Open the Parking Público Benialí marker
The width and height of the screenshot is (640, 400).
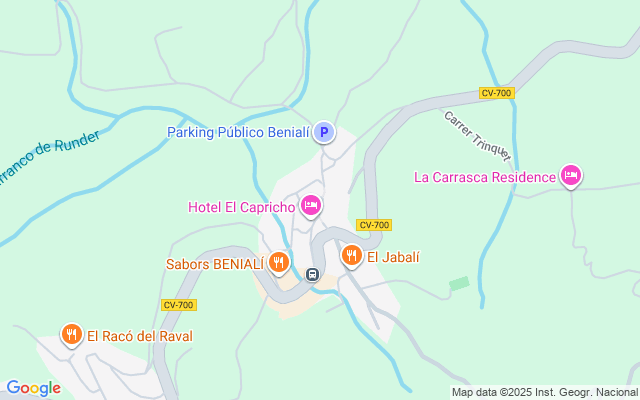coord(323,131)
